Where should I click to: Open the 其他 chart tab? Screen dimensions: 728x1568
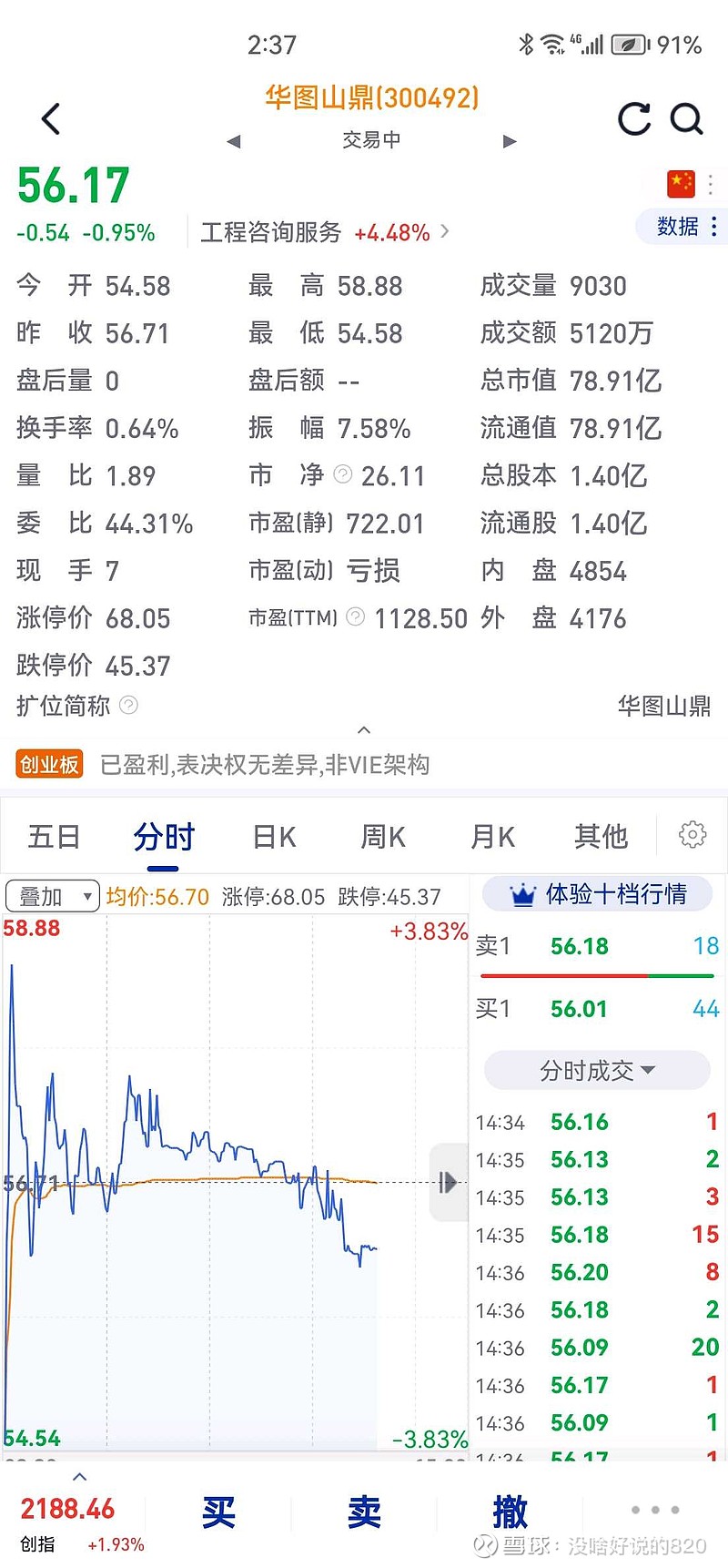pos(601,836)
